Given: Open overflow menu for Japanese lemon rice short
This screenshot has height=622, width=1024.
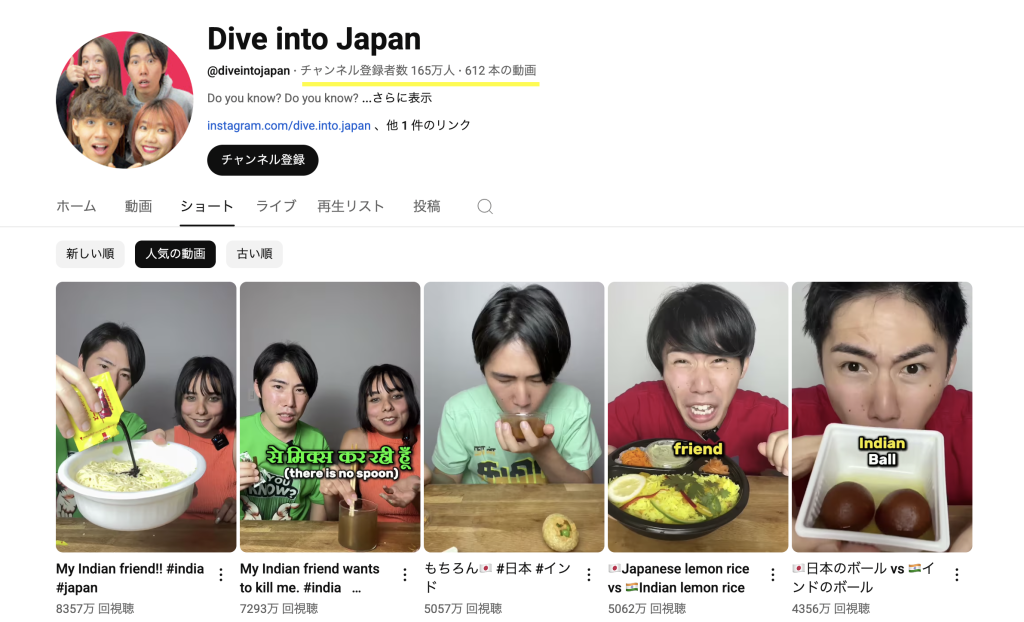Looking at the screenshot, I should (773, 575).
